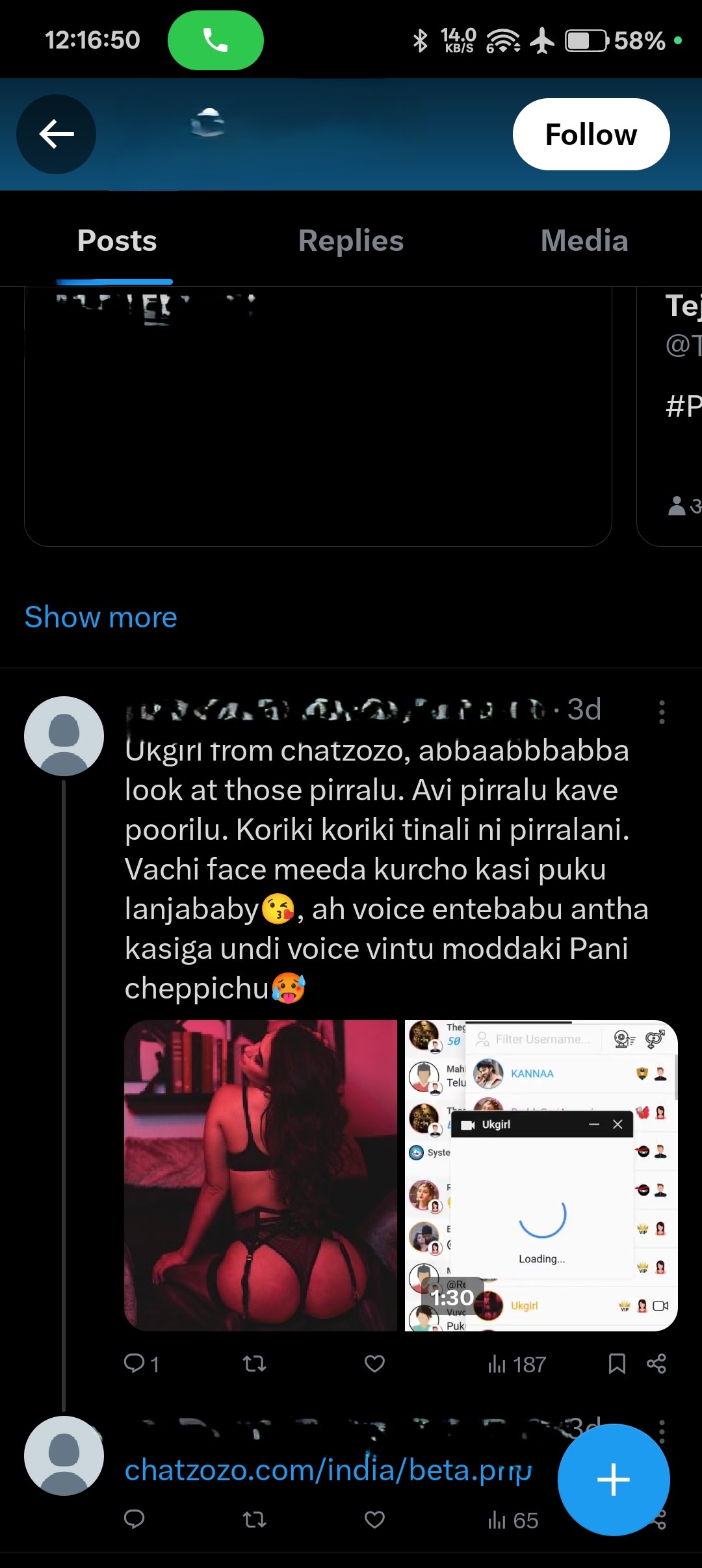
Task: Switch to the Replies tab
Action: click(351, 241)
